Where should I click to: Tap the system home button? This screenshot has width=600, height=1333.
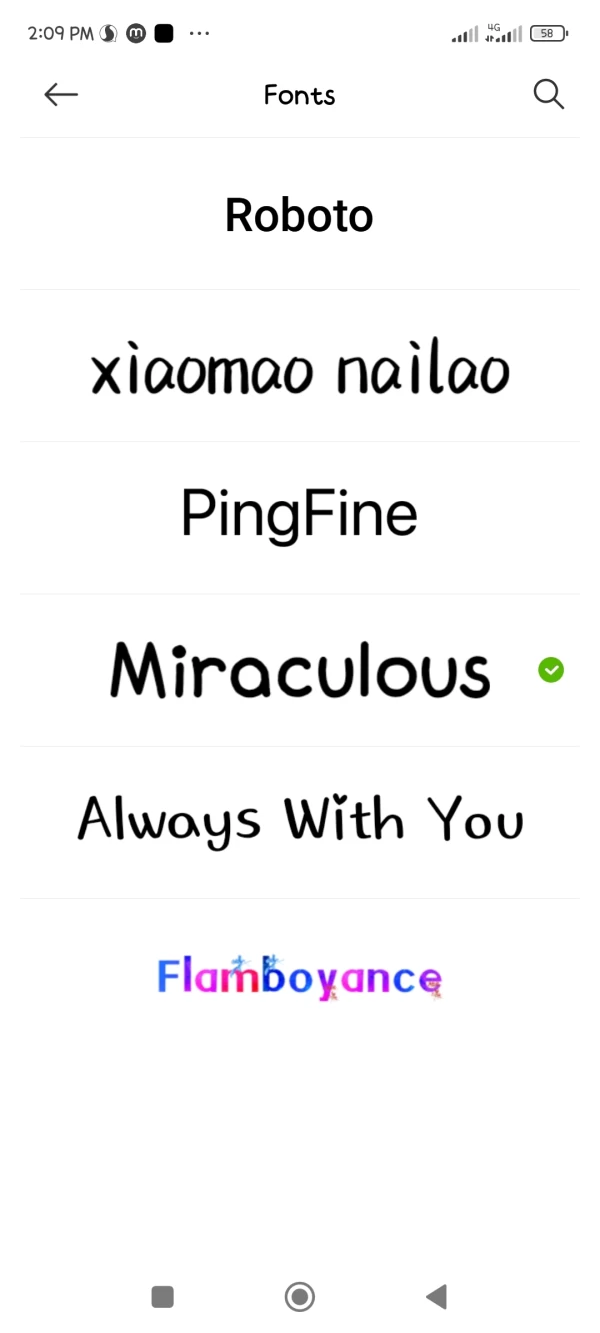[299, 1297]
